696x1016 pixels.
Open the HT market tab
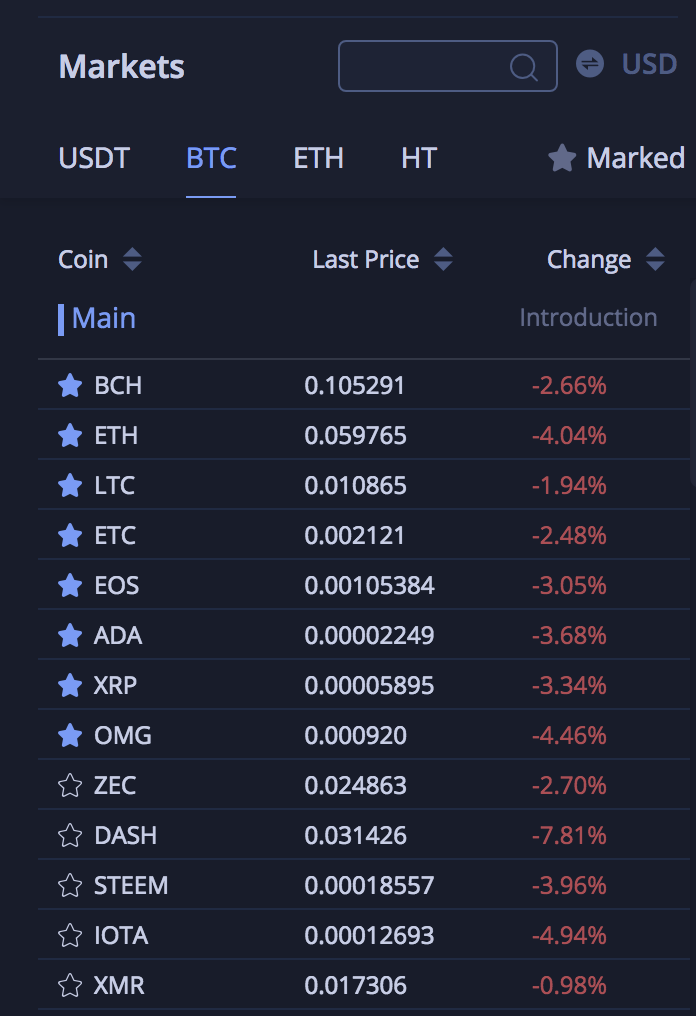pos(418,158)
